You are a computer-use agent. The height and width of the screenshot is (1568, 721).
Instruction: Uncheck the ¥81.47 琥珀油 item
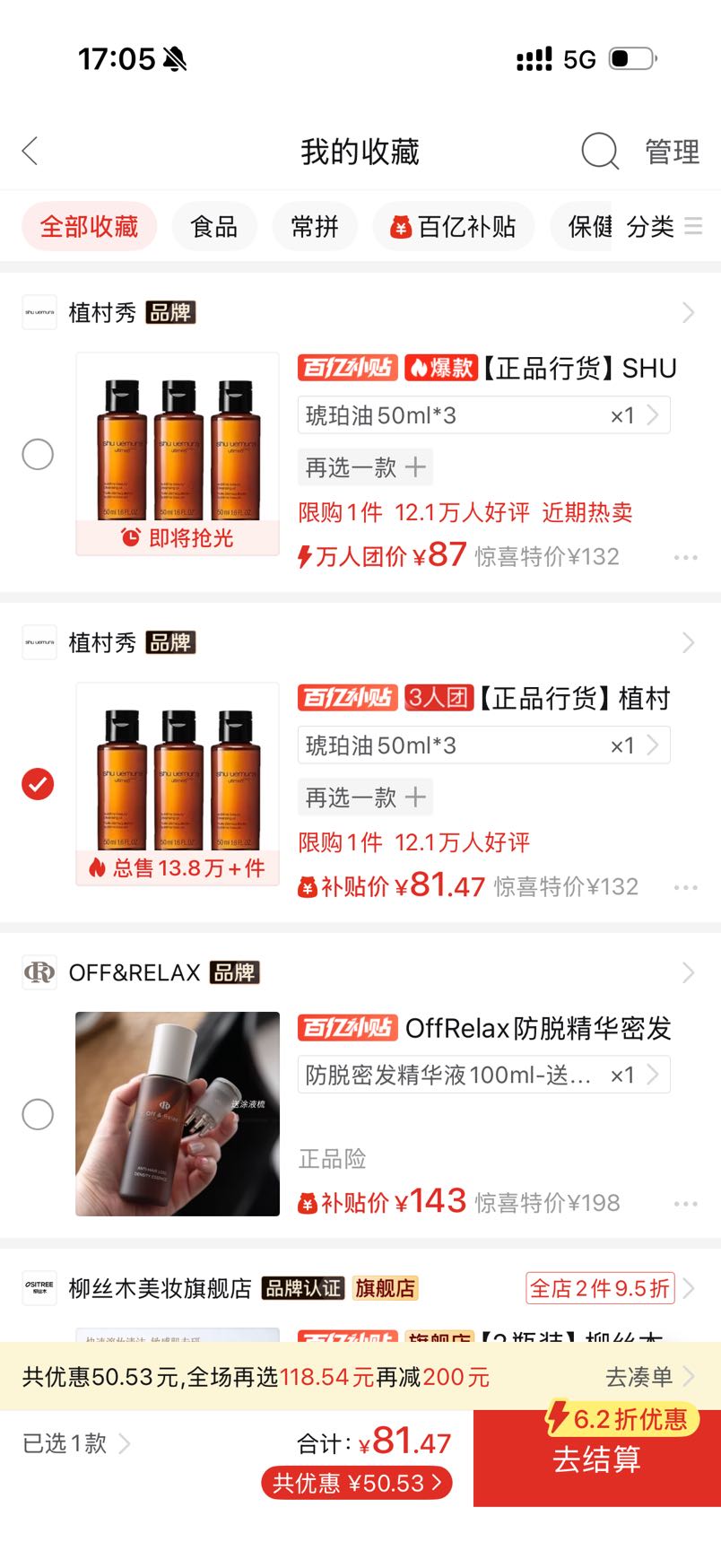[38, 784]
